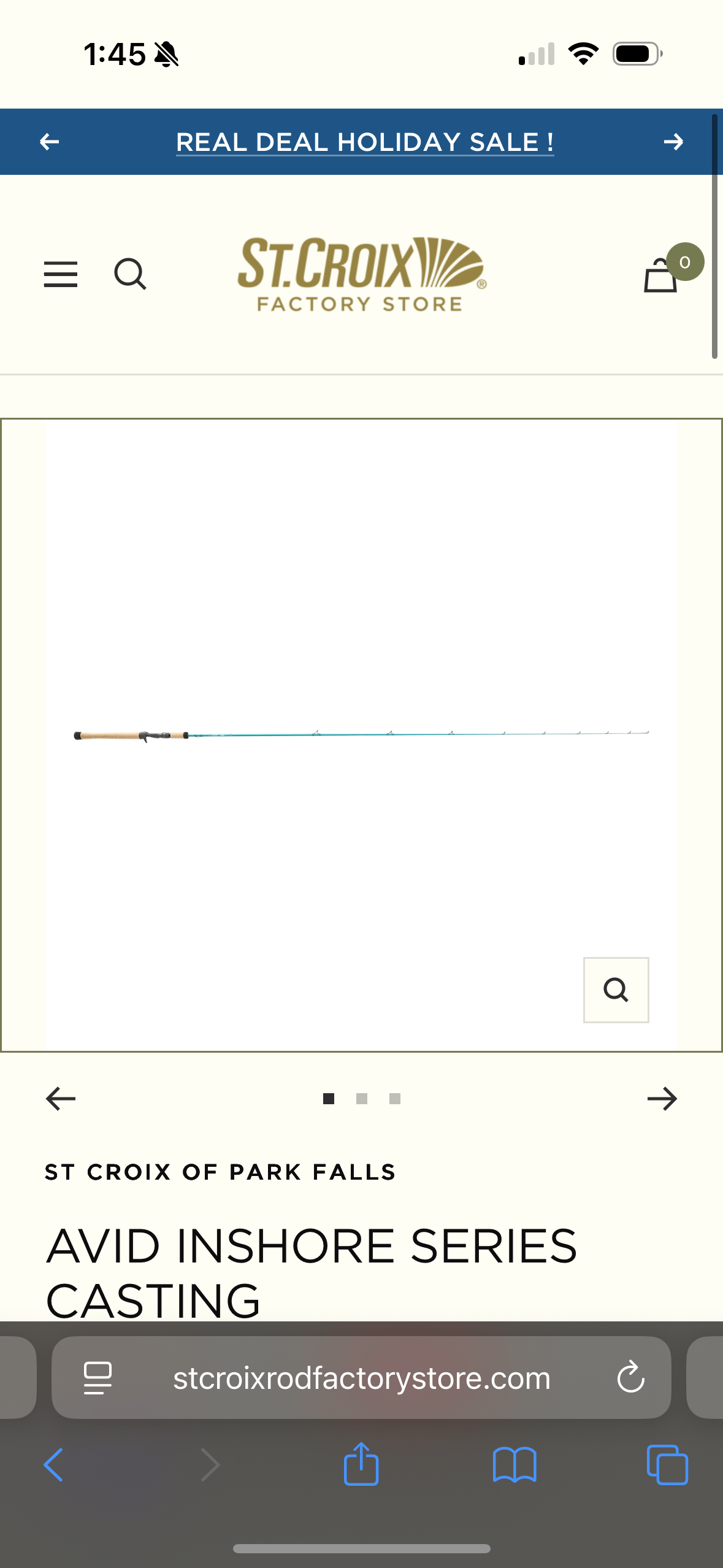This screenshot has height=1568, width=723.
Task: Zoom into the product image magnifier
Action: 616,990
